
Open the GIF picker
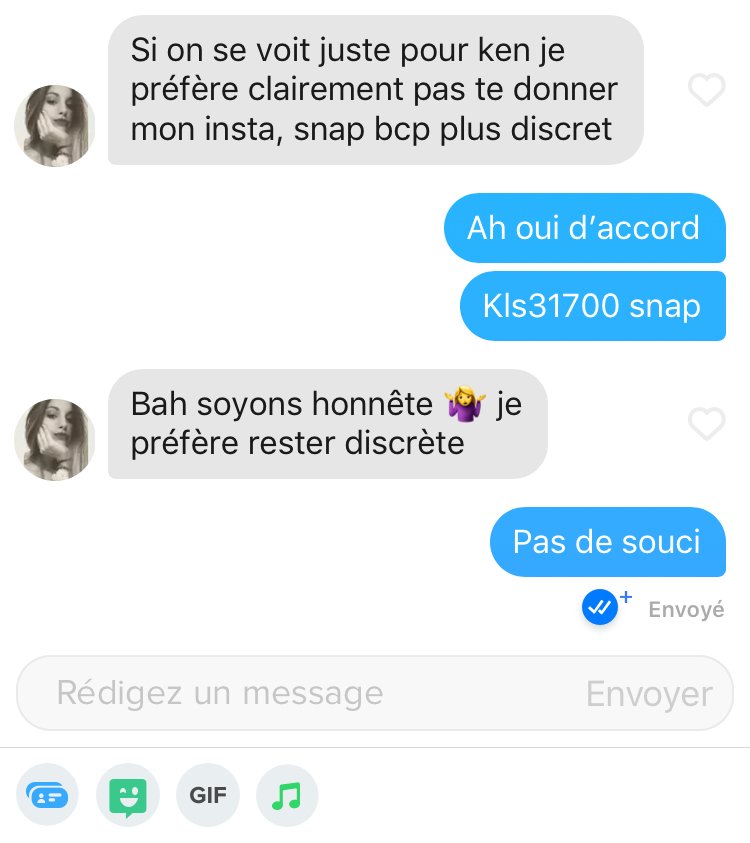(208, 795)
